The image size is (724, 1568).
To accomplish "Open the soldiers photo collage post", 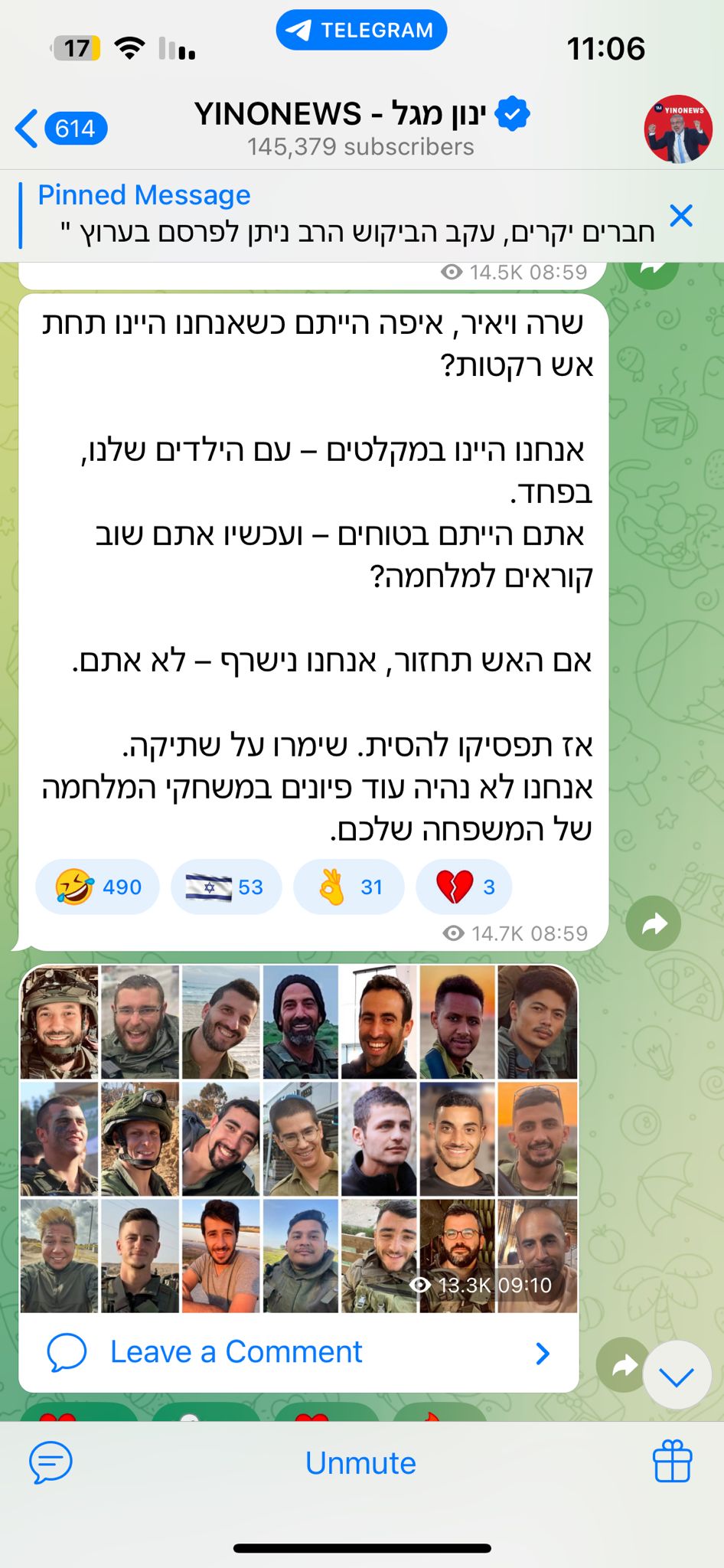I will 298,1138.
